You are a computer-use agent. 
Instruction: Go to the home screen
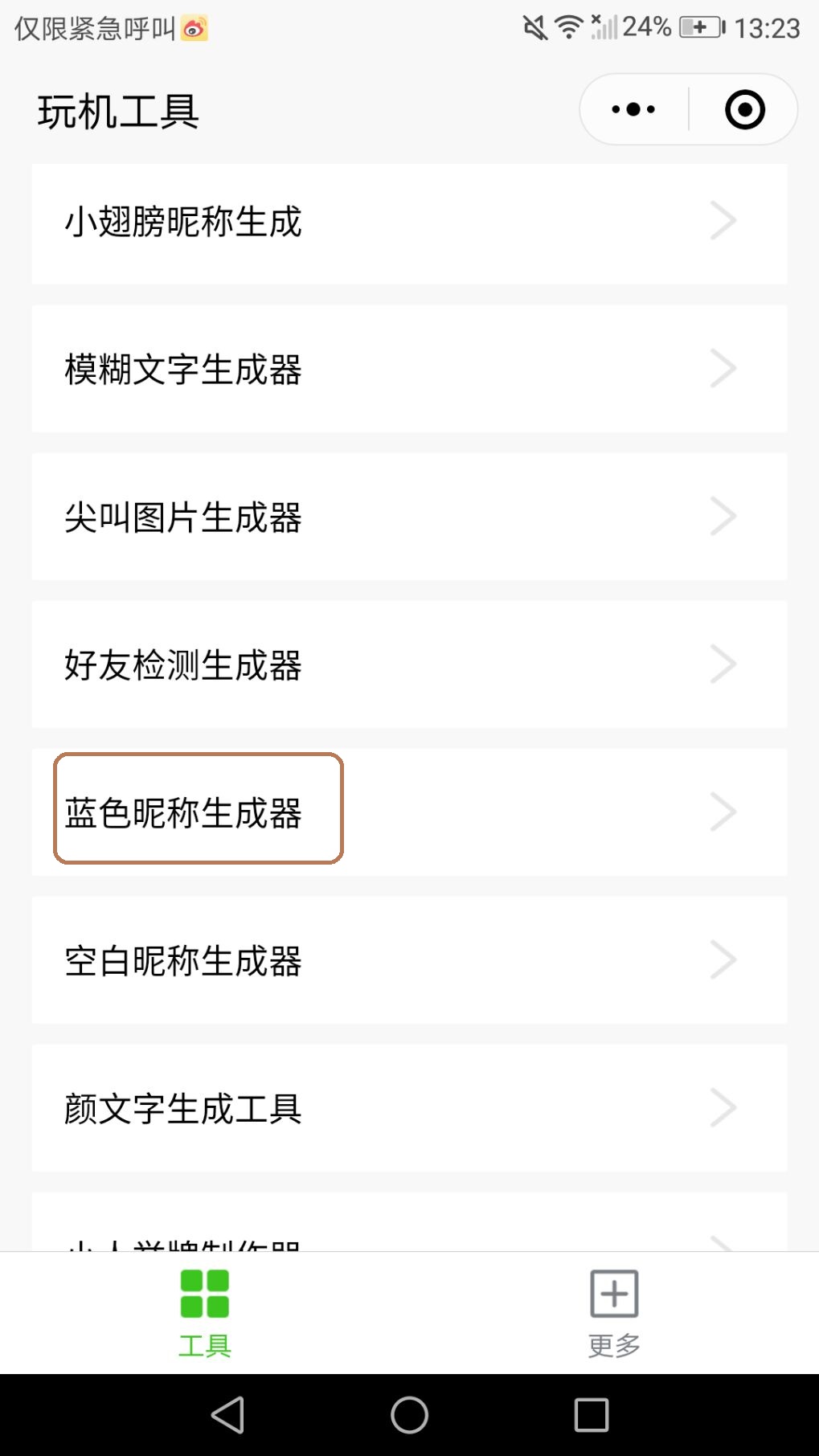tap(409, 1414)
